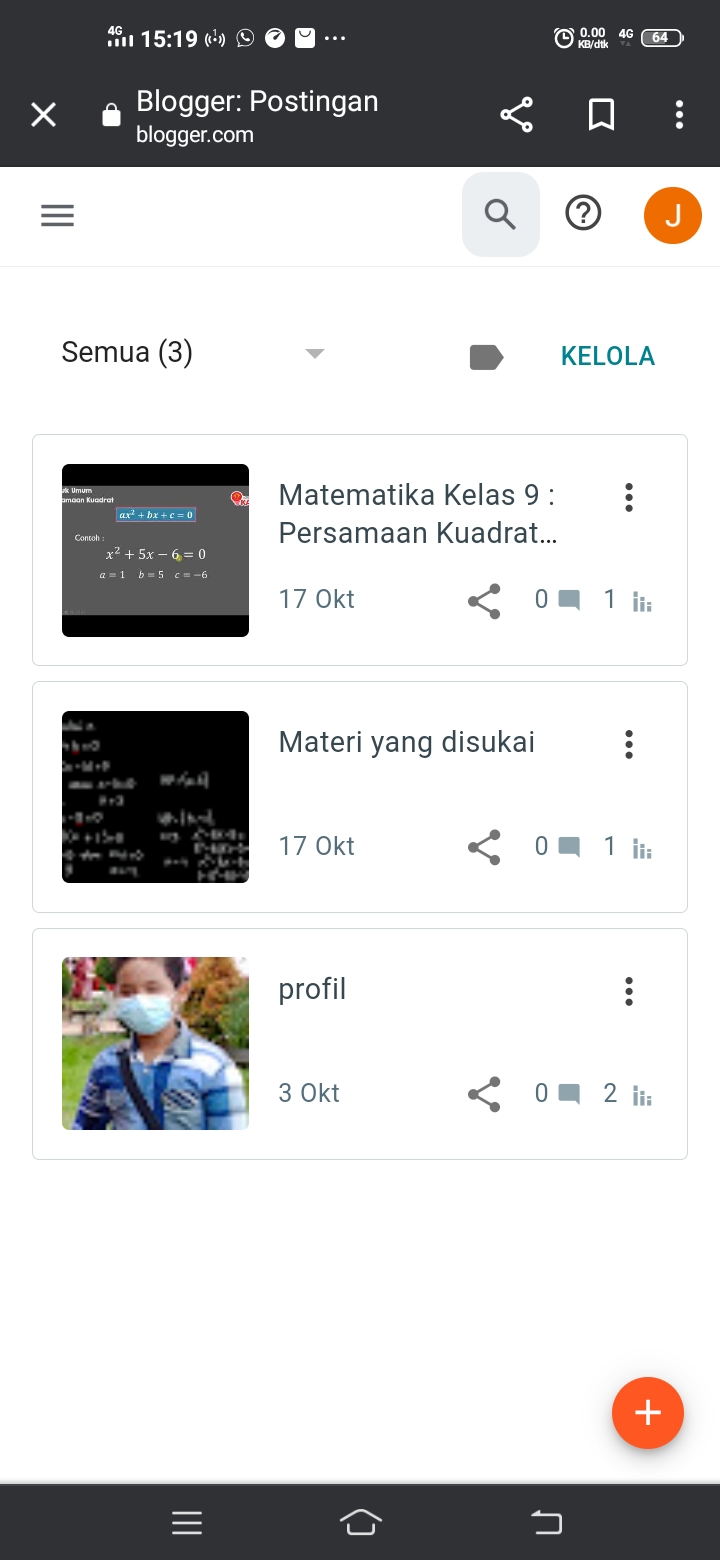Open the Matematika Kelas 9 post
The image size is (720, 1560).
pyautogui.click(x=417, y=514)
